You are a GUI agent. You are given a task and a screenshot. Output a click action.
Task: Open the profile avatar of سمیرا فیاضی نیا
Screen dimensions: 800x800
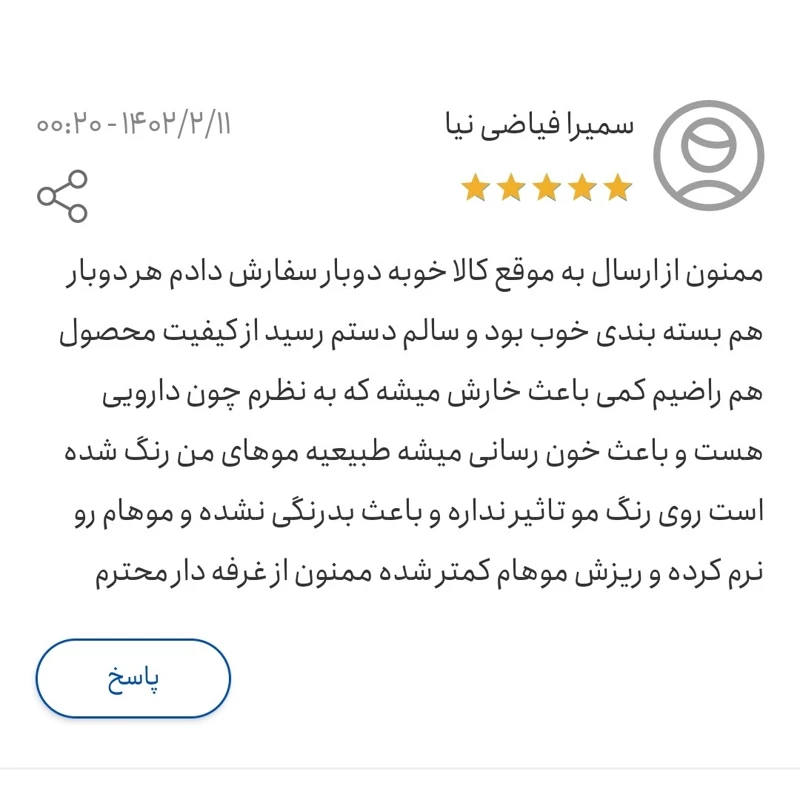(x=708, y=155)
